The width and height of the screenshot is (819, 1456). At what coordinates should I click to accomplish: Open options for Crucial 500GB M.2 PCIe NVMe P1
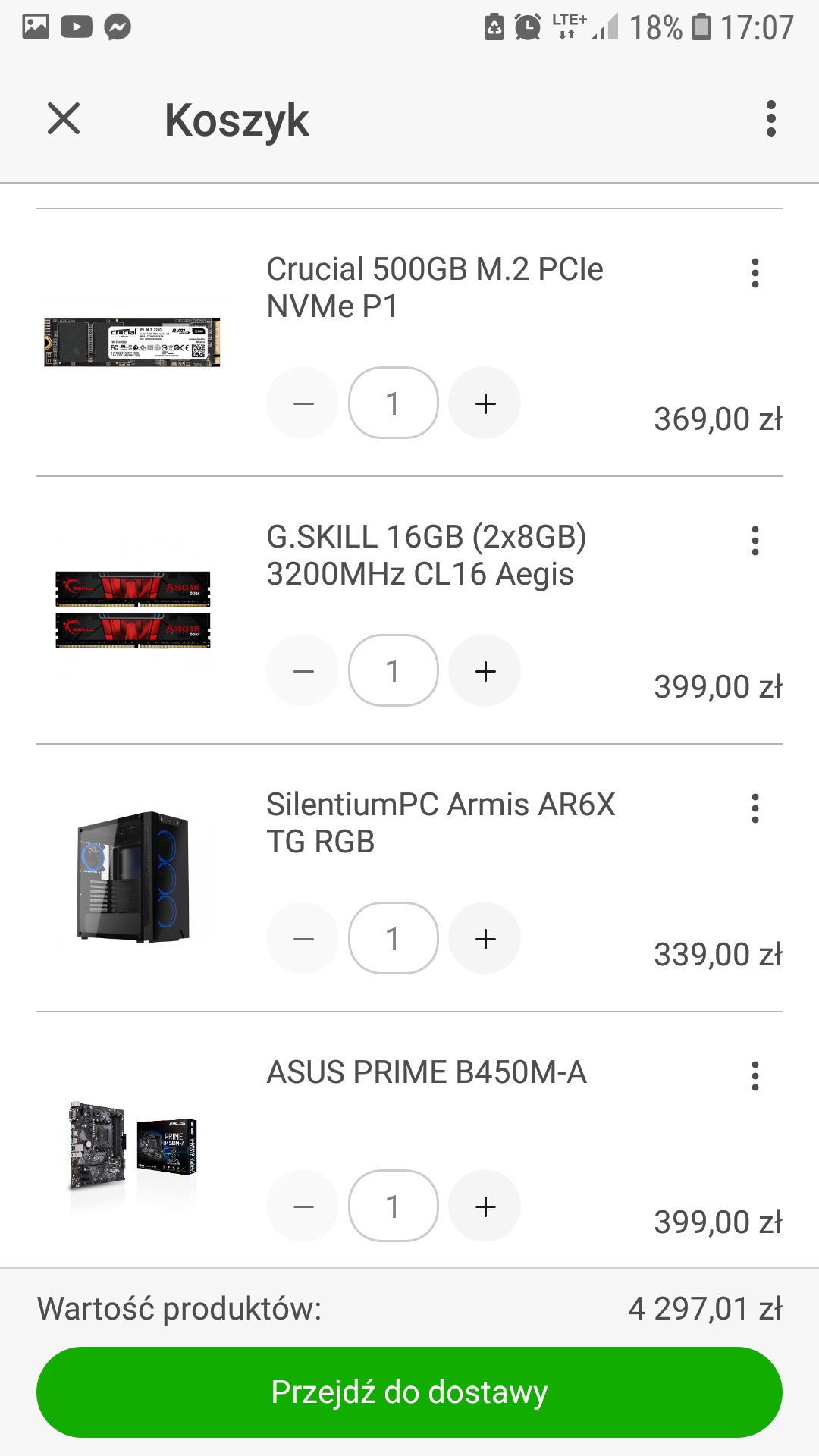pyautogui.click(x=755, y=273)
